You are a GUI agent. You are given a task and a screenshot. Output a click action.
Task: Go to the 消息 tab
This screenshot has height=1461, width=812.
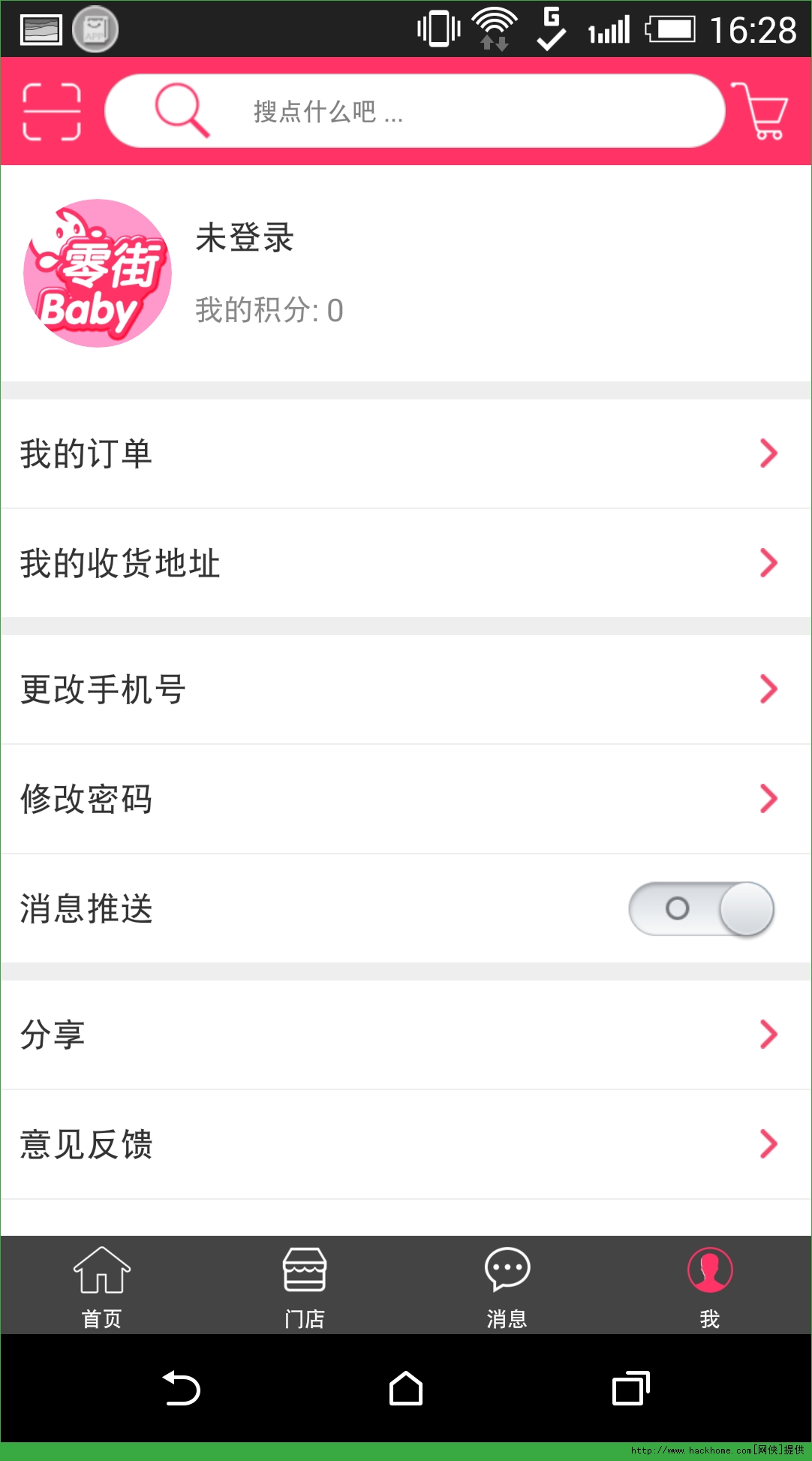click(507, 1285)
